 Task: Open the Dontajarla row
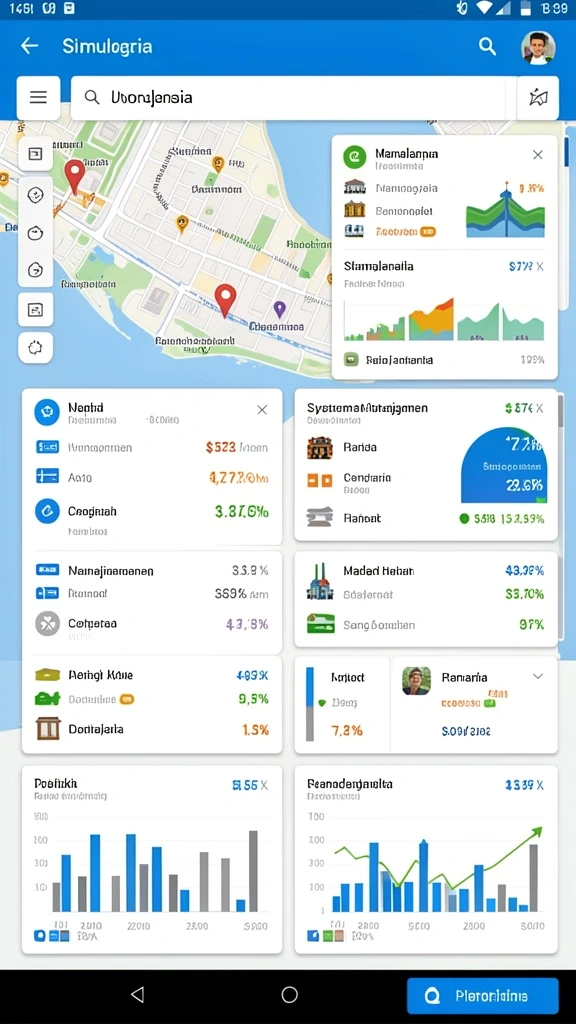(152, 729)
